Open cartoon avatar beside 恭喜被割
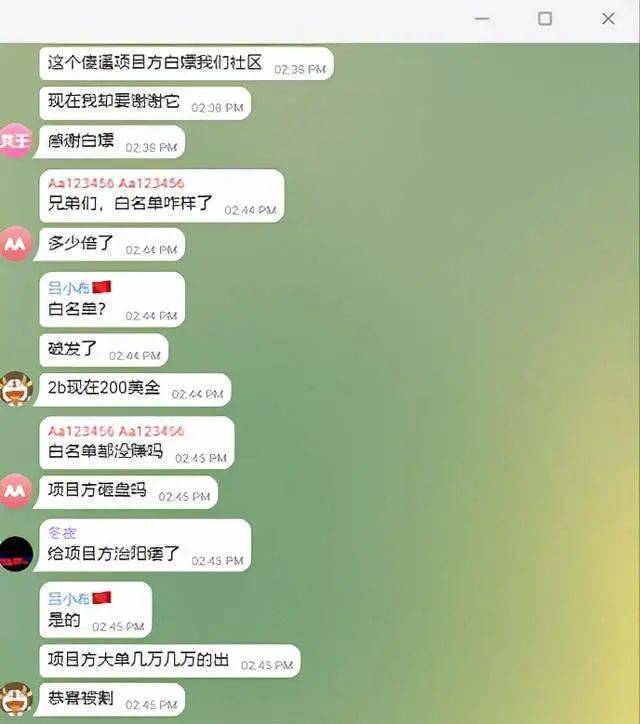The image size is (640, 724). click(16, 699)
